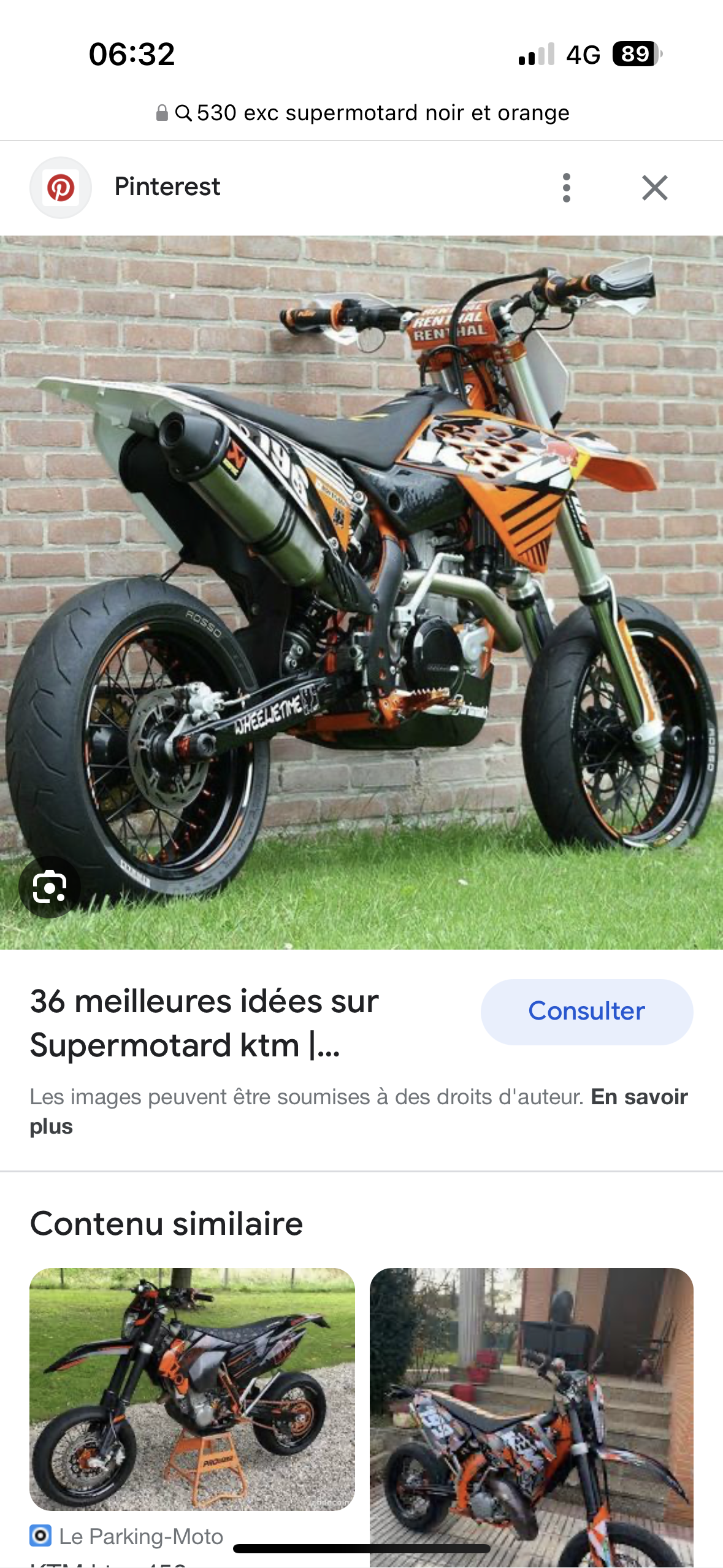Viewport: 723px width, 1568px height.
Task: Open the Pinterest source link
Action: [x=167, y=187]
